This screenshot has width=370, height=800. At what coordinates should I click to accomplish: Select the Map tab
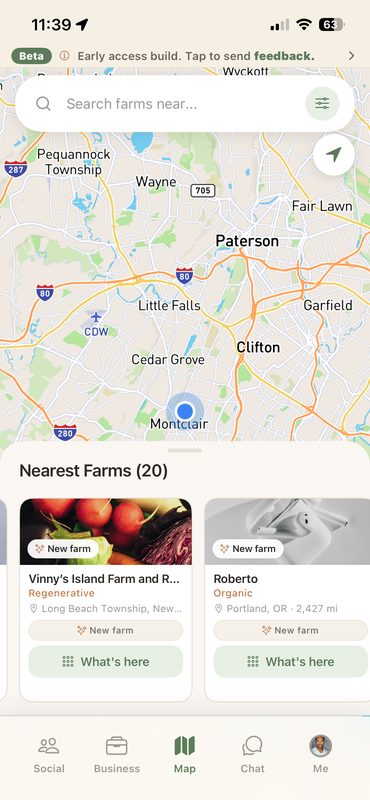pyautogui.click(x=185, y=755)
